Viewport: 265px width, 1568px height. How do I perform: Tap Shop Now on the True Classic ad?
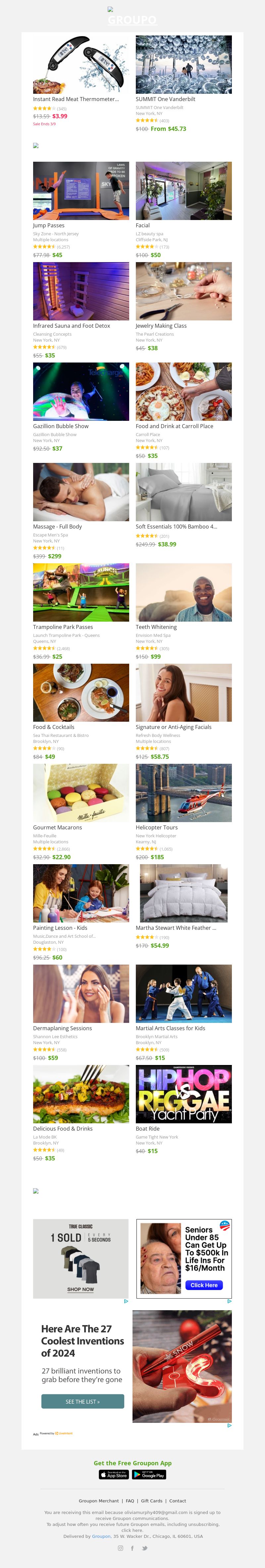click(81, 1289)
